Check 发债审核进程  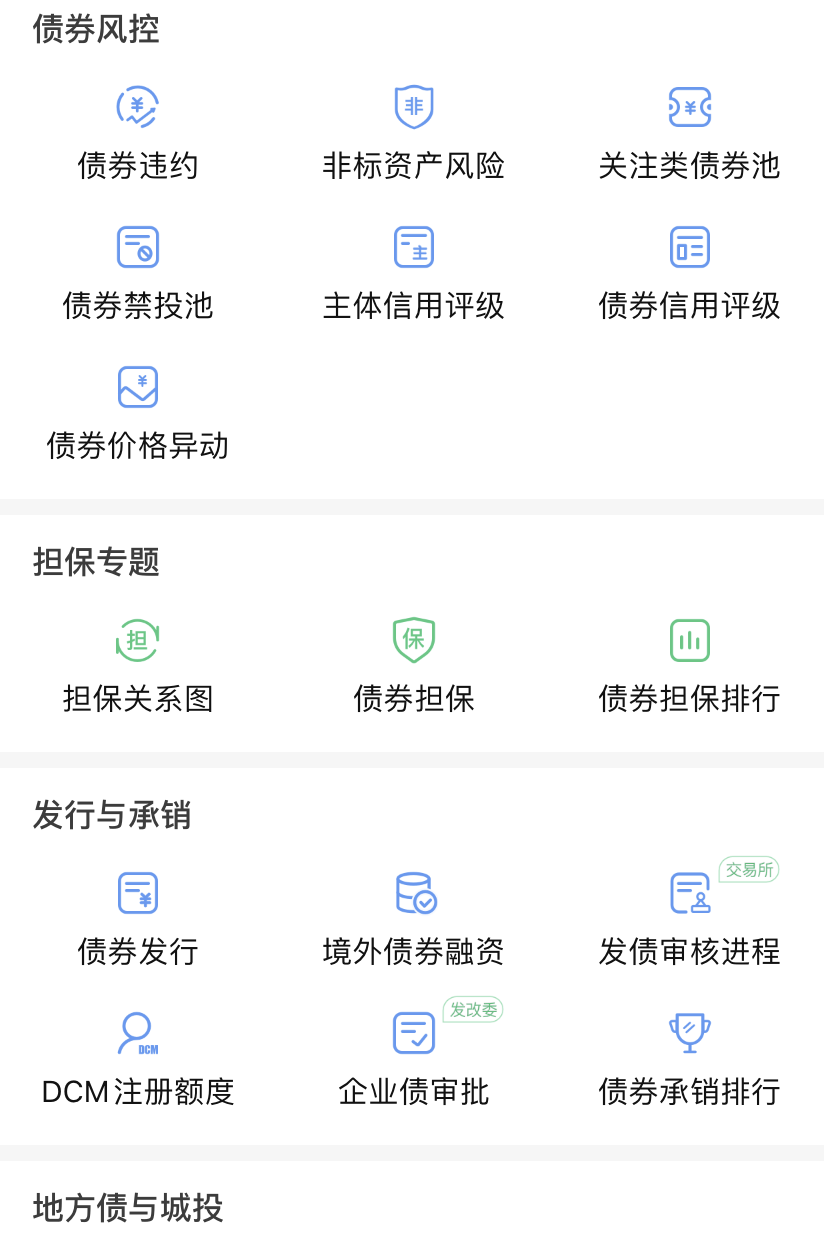[689, 918]
